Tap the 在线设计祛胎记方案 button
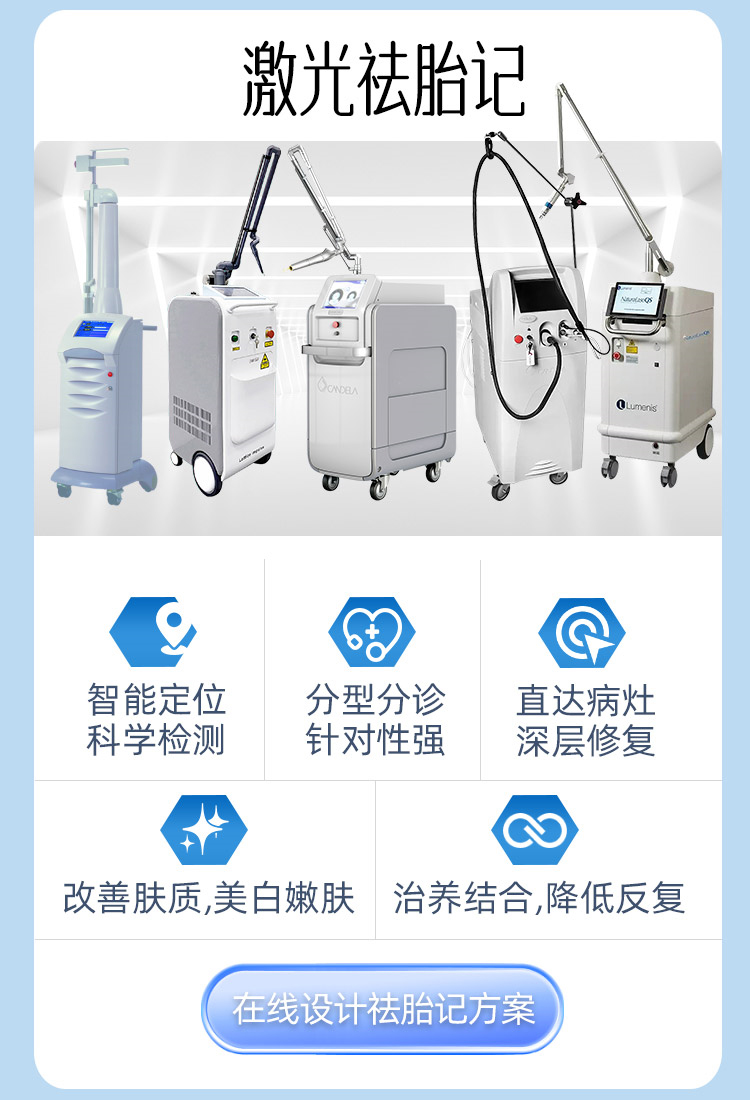The image size is (750, 1100). coord(383,1008)
